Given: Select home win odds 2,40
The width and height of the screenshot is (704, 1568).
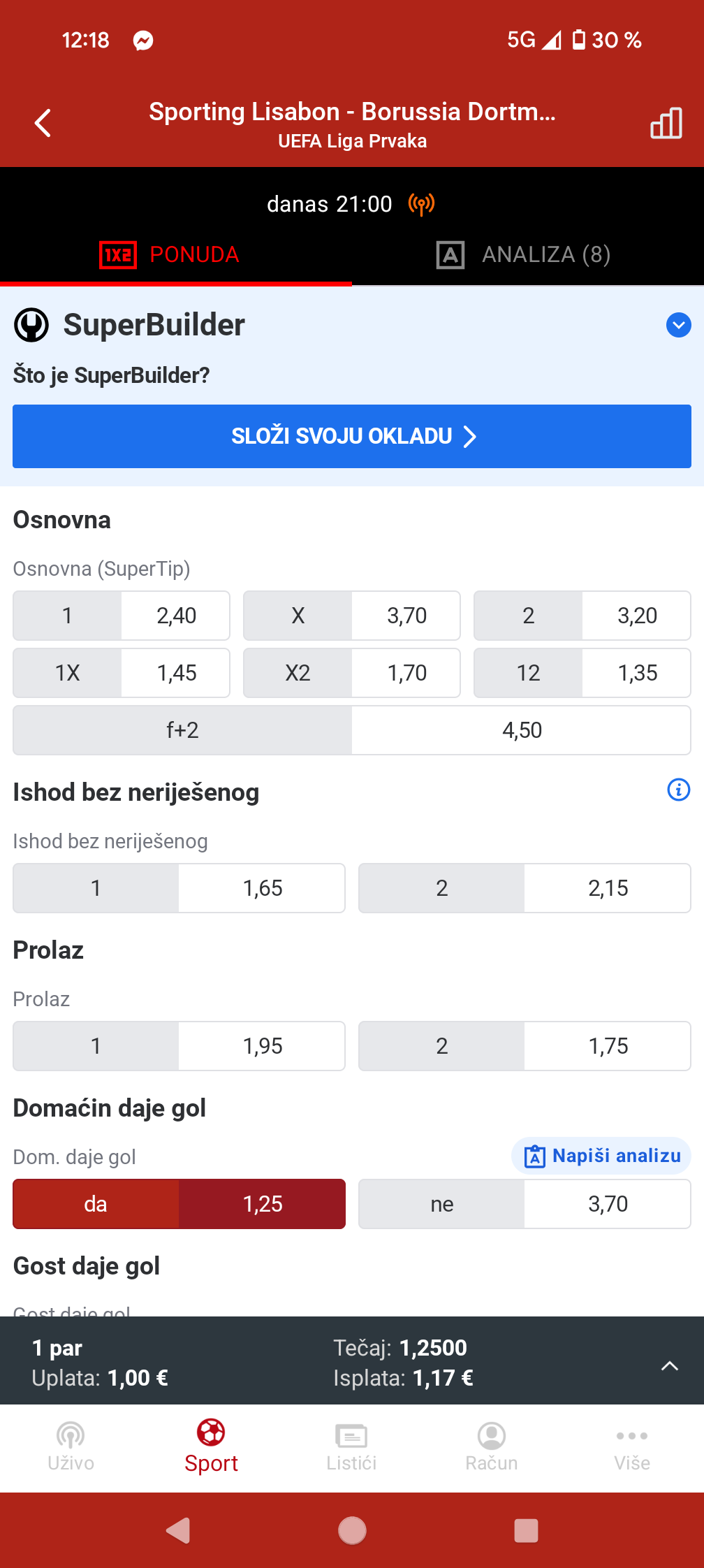Looking at the screenshot, I should point(122,616).
